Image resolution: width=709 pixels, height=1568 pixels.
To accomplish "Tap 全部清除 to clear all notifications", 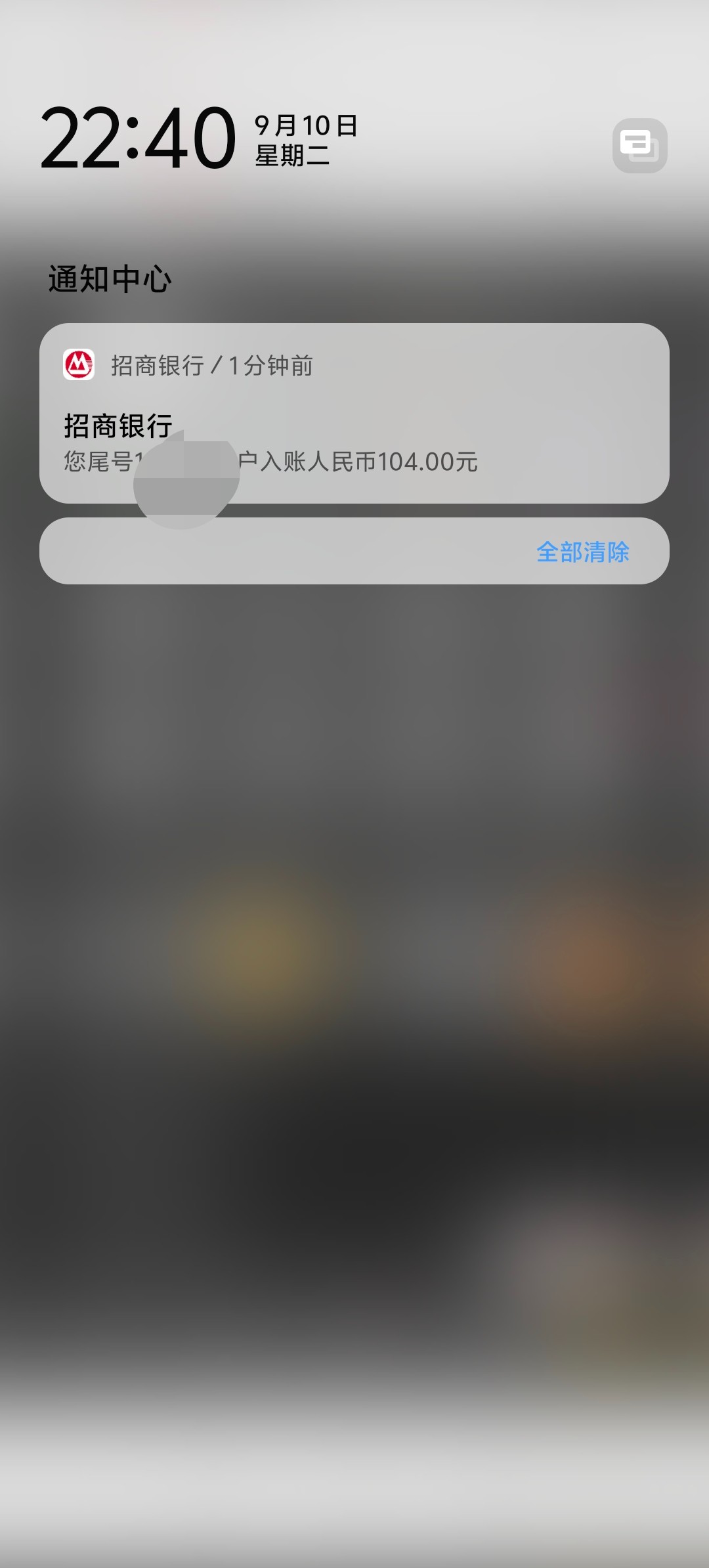I will [582, 552].
